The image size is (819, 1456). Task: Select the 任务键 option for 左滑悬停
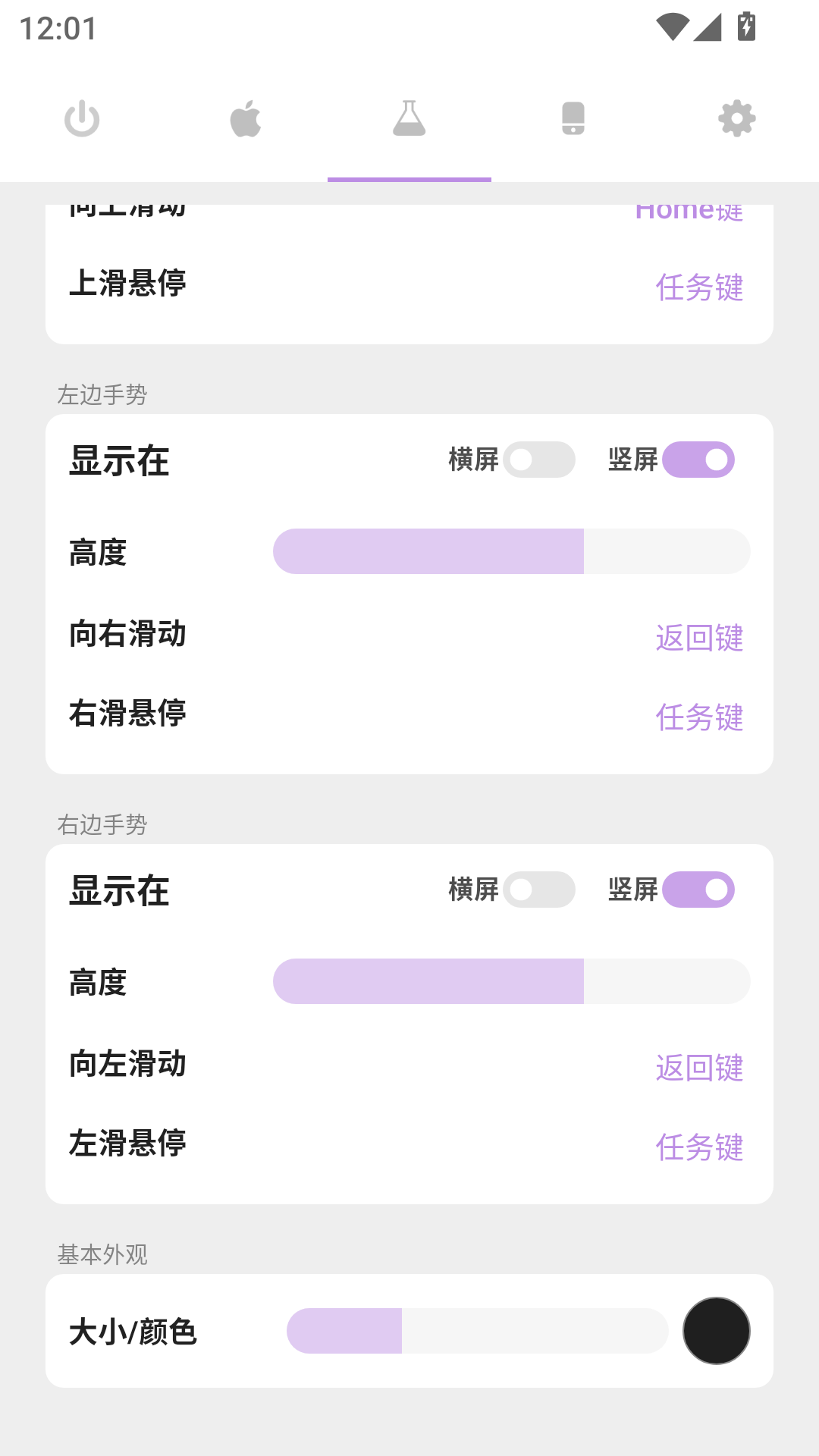700,1147
